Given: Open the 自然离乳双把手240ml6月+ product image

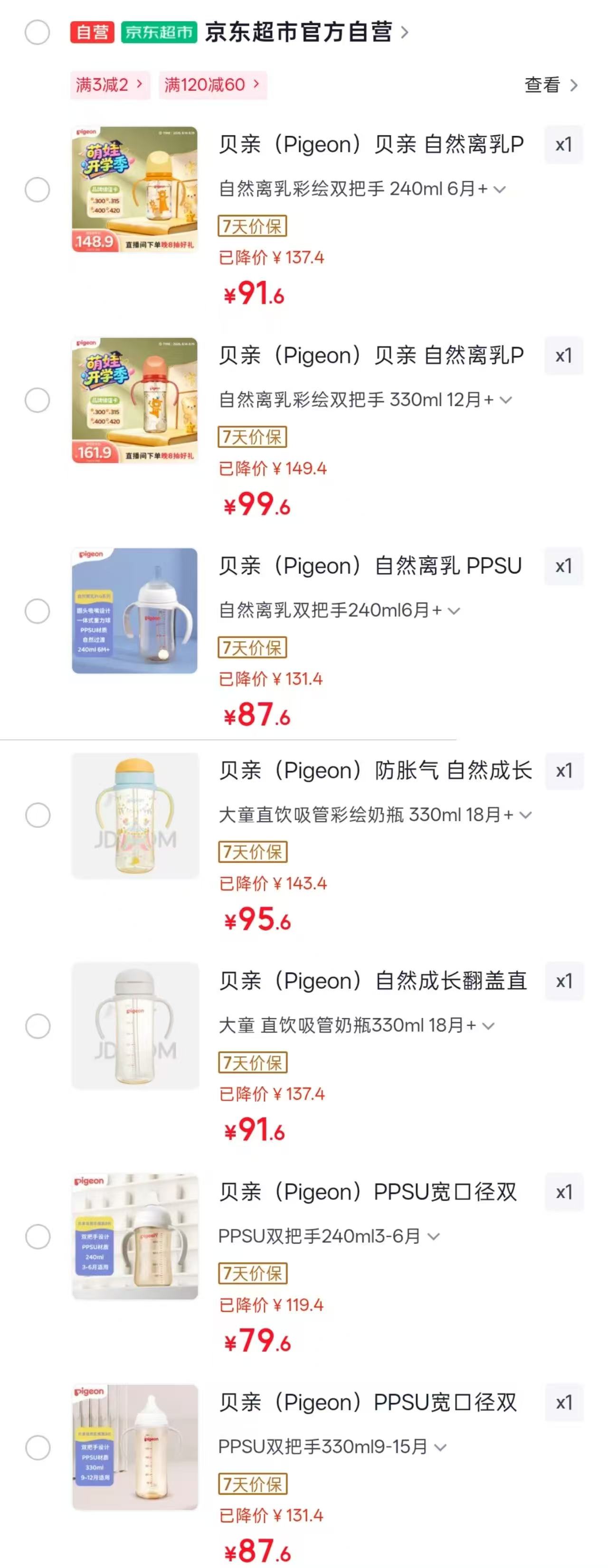Looking at the screenshot, I should coord(134,610).
